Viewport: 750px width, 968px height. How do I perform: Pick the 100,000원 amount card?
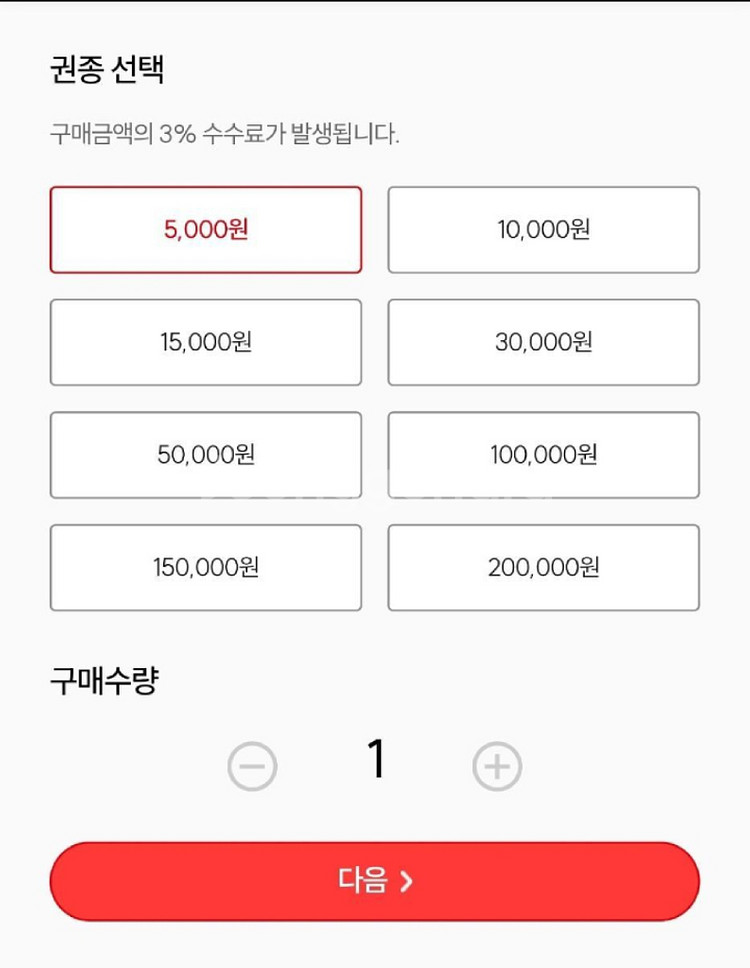[x=544, y=454]
